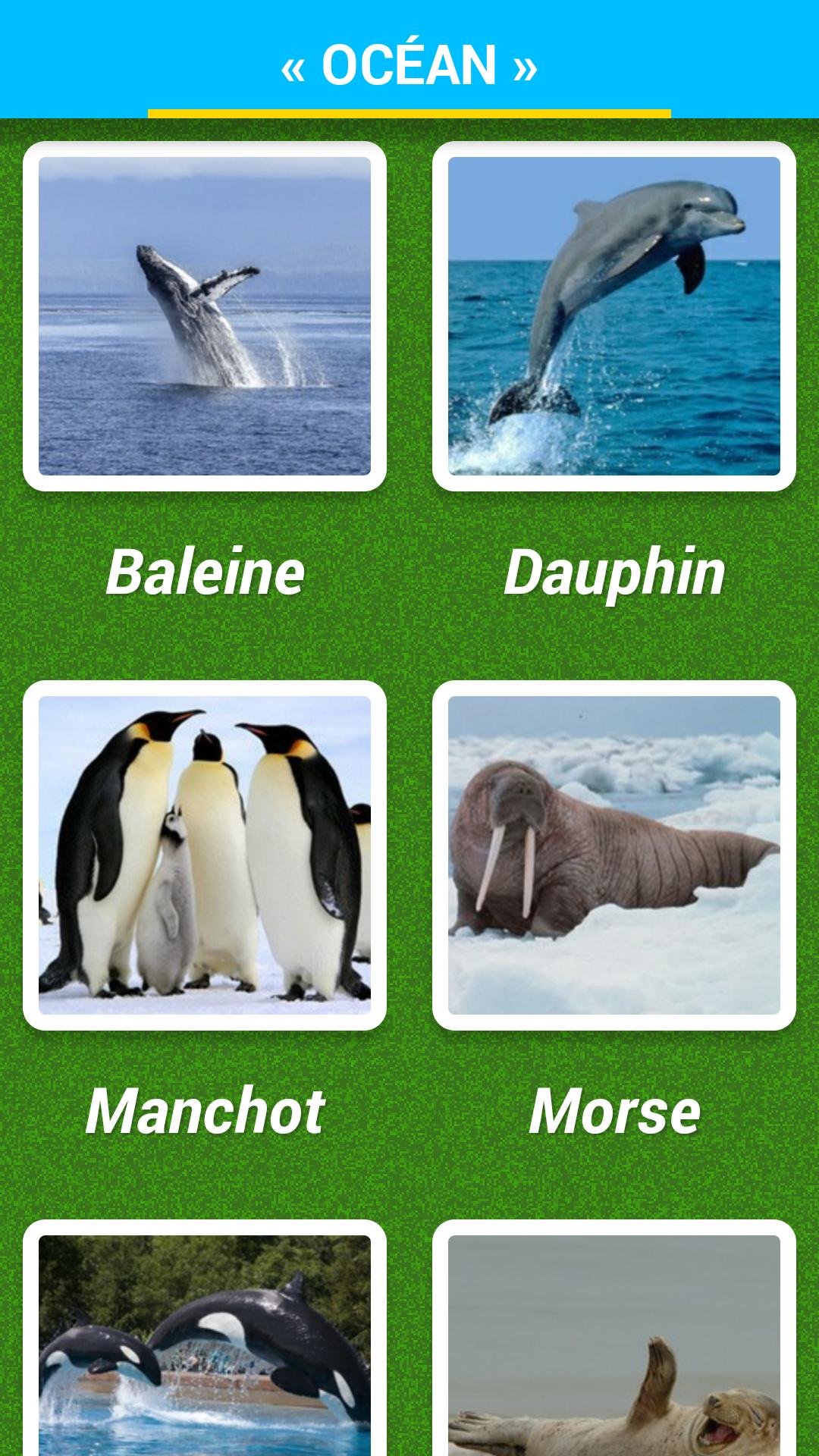Open the Baleine whale card

click(205, 316)
